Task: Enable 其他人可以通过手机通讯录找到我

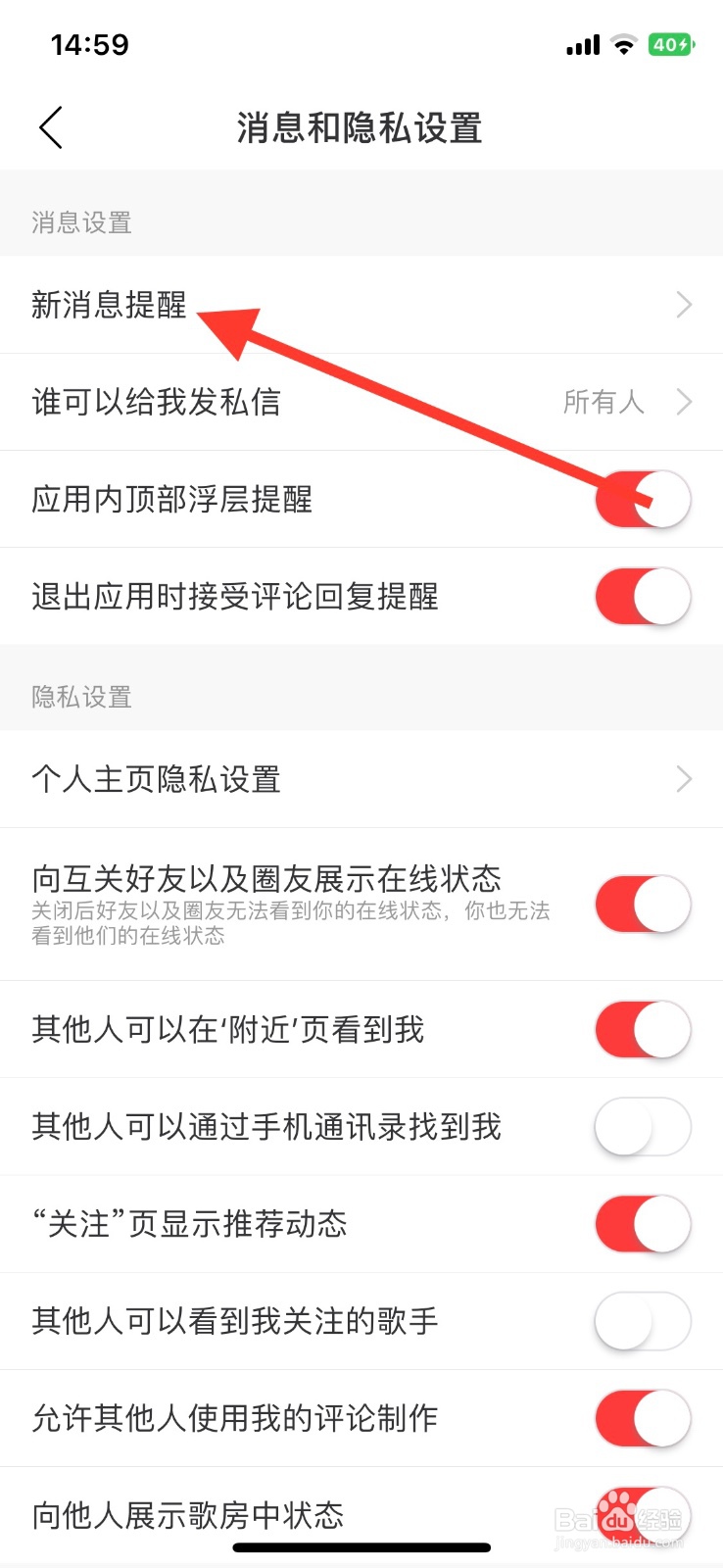Action: 643,1126
